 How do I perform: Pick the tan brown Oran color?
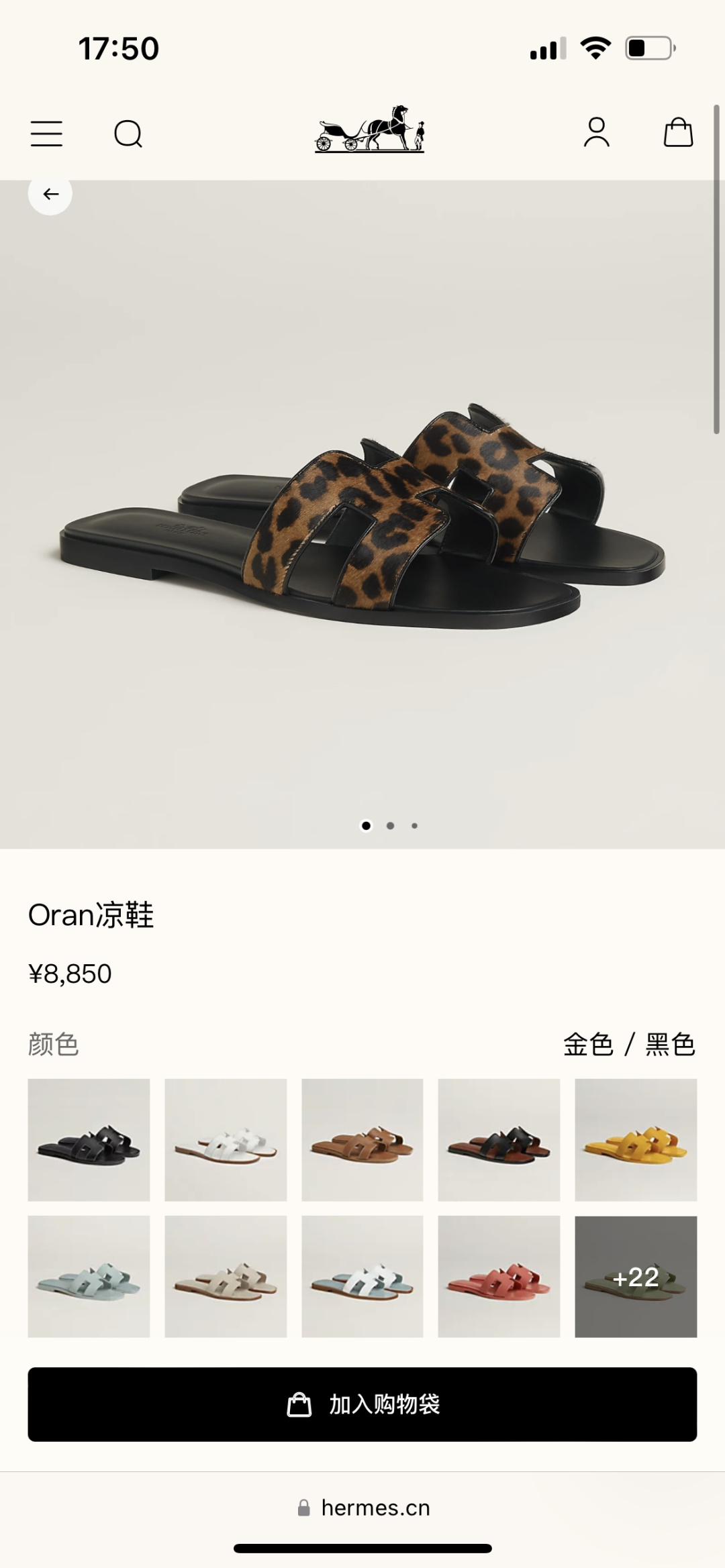[362, 1139]
